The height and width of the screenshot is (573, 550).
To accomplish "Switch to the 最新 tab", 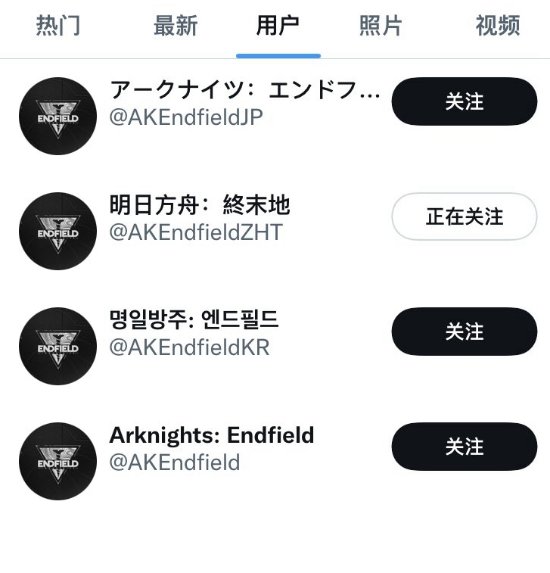I will click(x=176, y=26).
